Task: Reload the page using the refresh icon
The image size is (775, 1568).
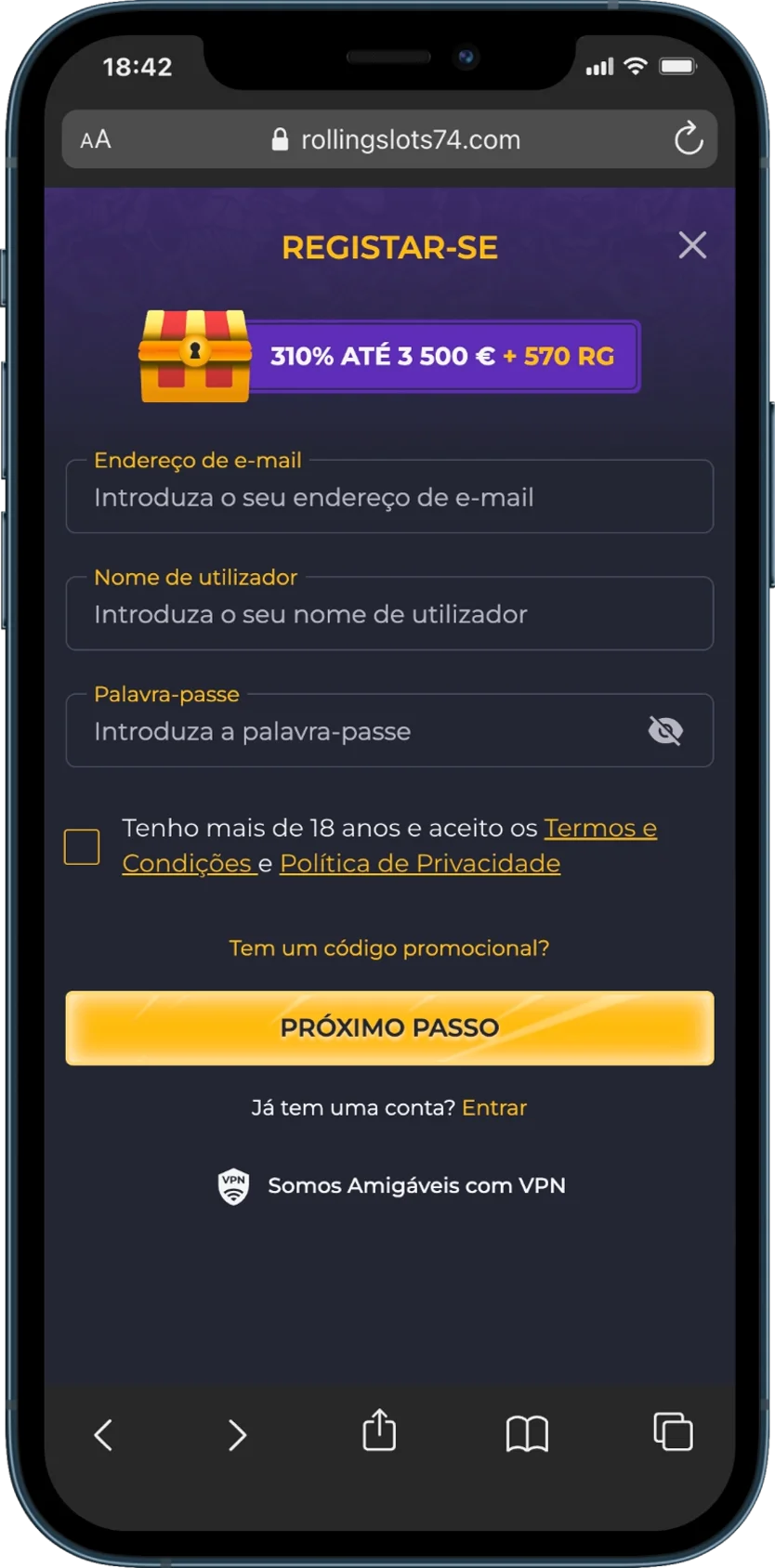Action: (x=688, y=138)
